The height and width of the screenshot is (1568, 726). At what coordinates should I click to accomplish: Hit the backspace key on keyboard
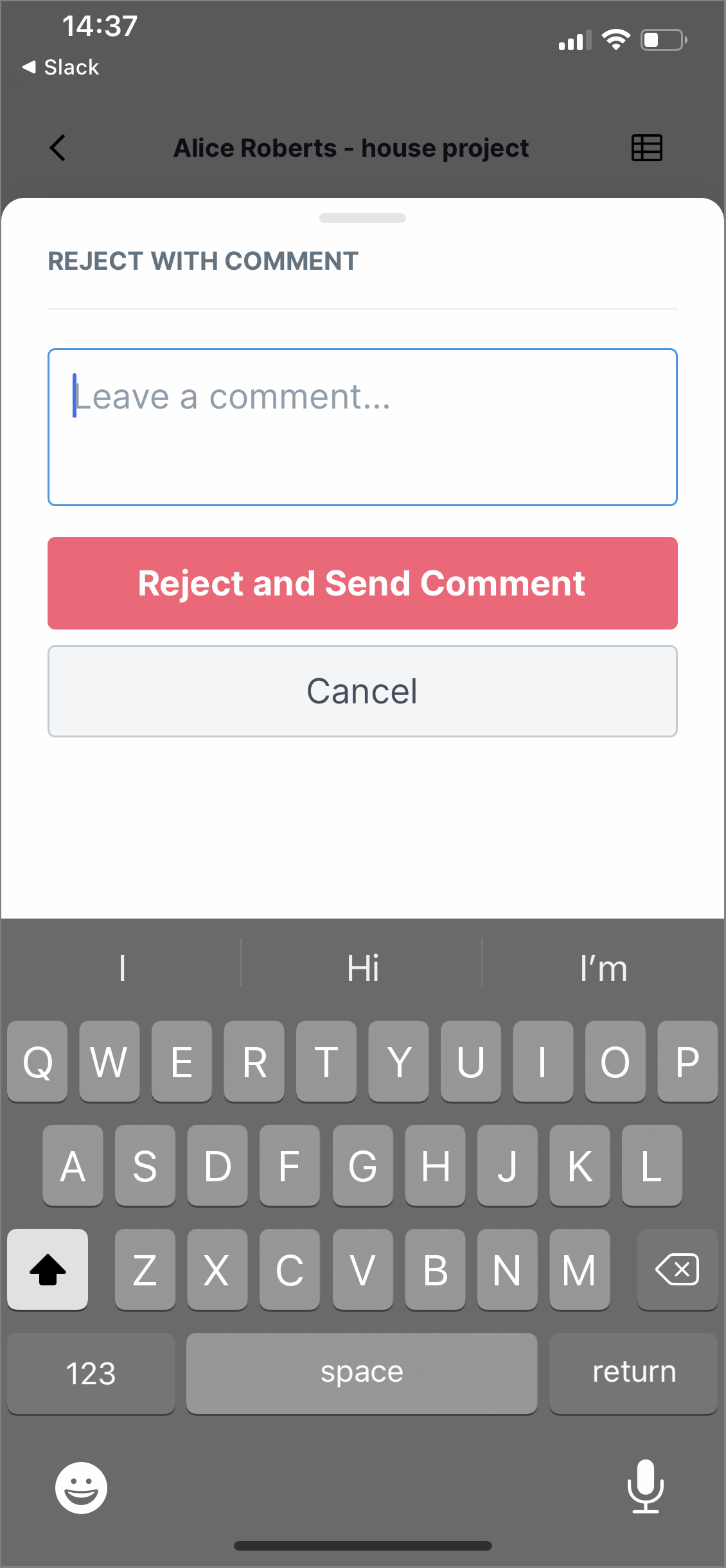(x=677, y=1269)
